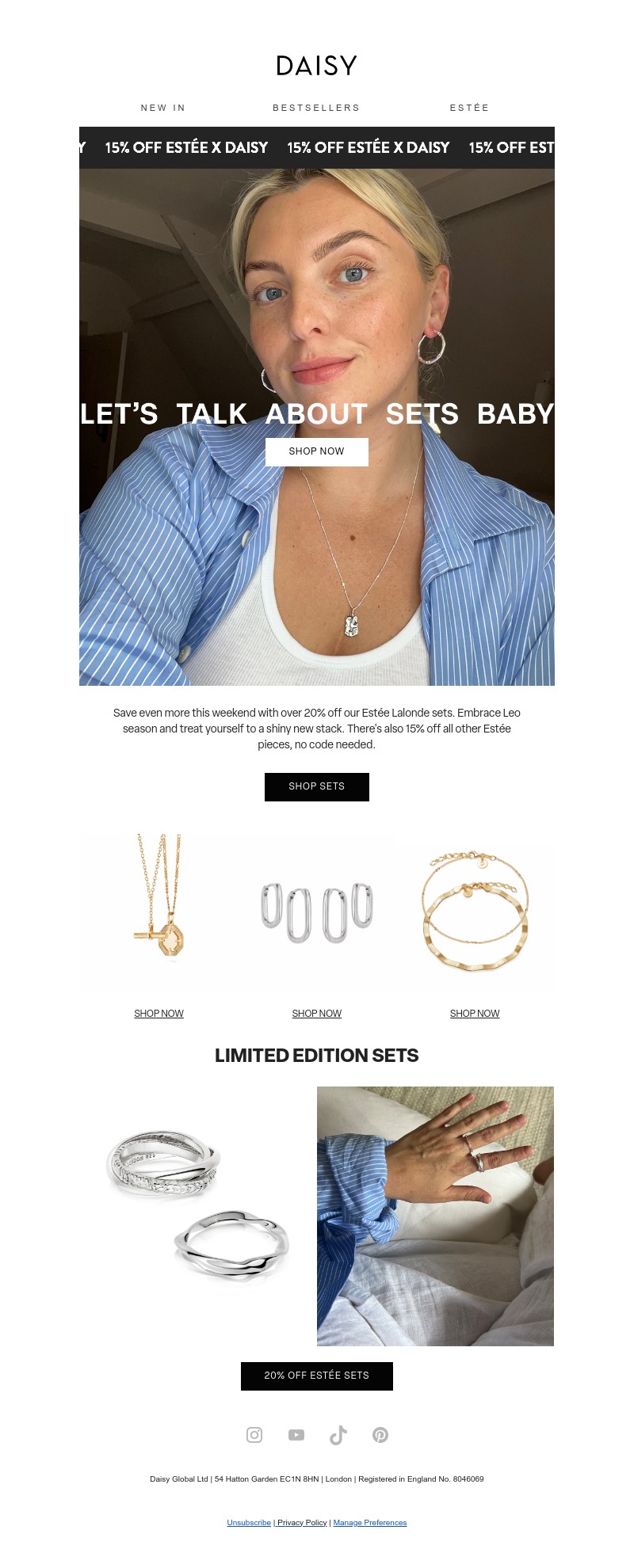
Task: Open Daisy's YouTube channel
Action: (x=296, y=1435)
